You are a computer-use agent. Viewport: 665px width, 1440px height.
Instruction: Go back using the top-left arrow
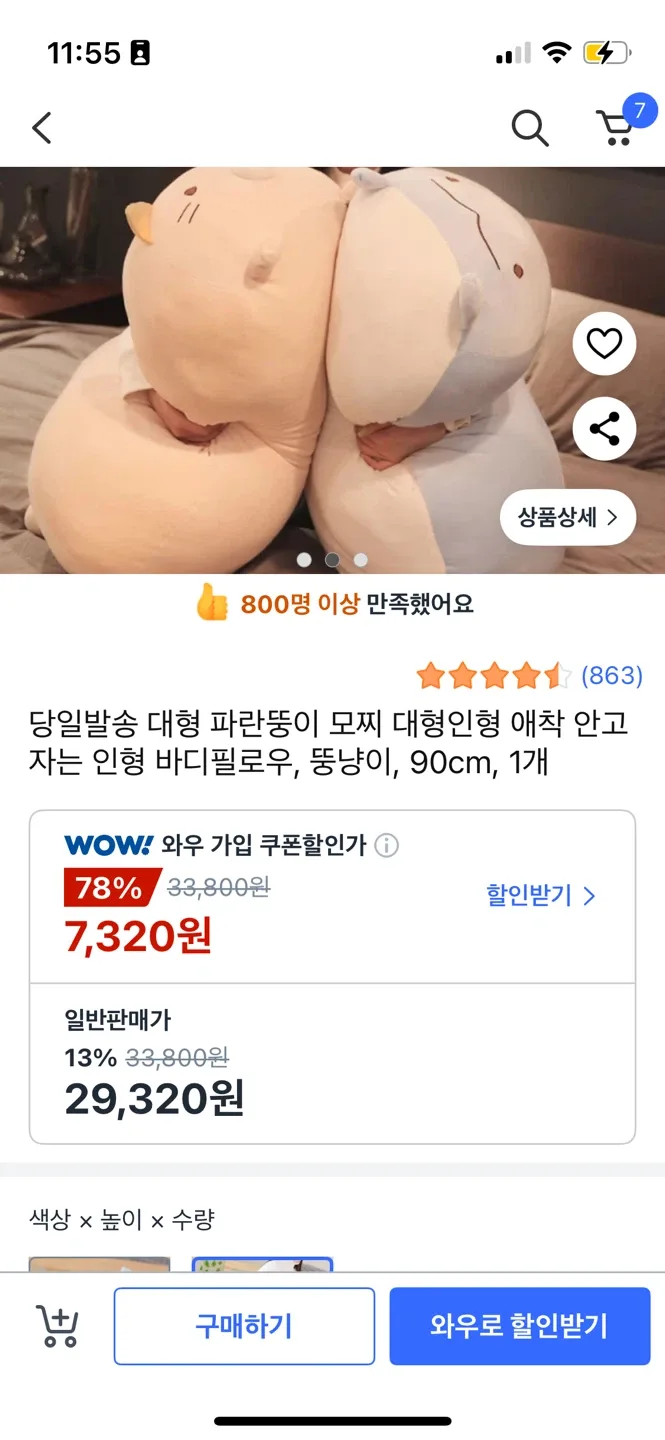pyautogui.click(x=41, y=128)
